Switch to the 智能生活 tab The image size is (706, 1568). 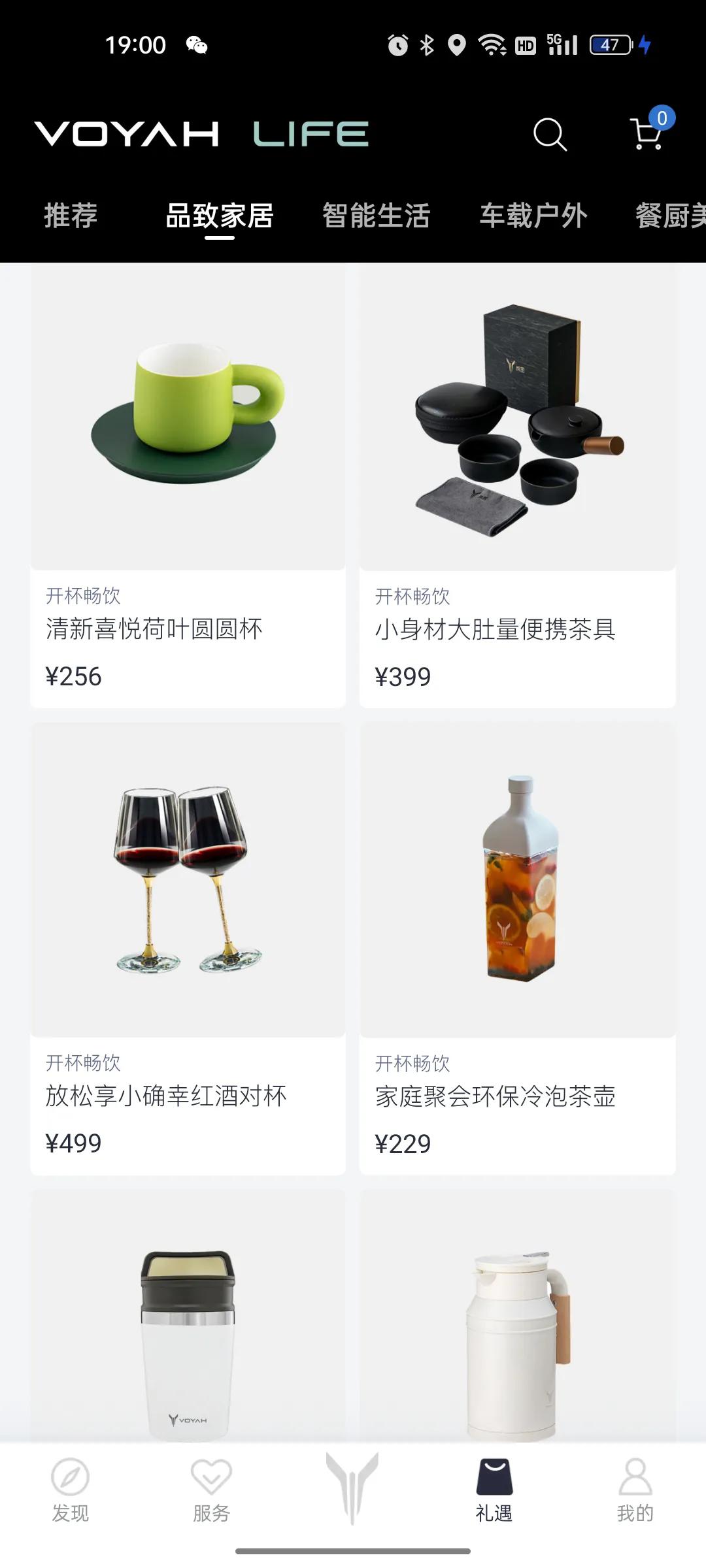click(x=376, y=215)
